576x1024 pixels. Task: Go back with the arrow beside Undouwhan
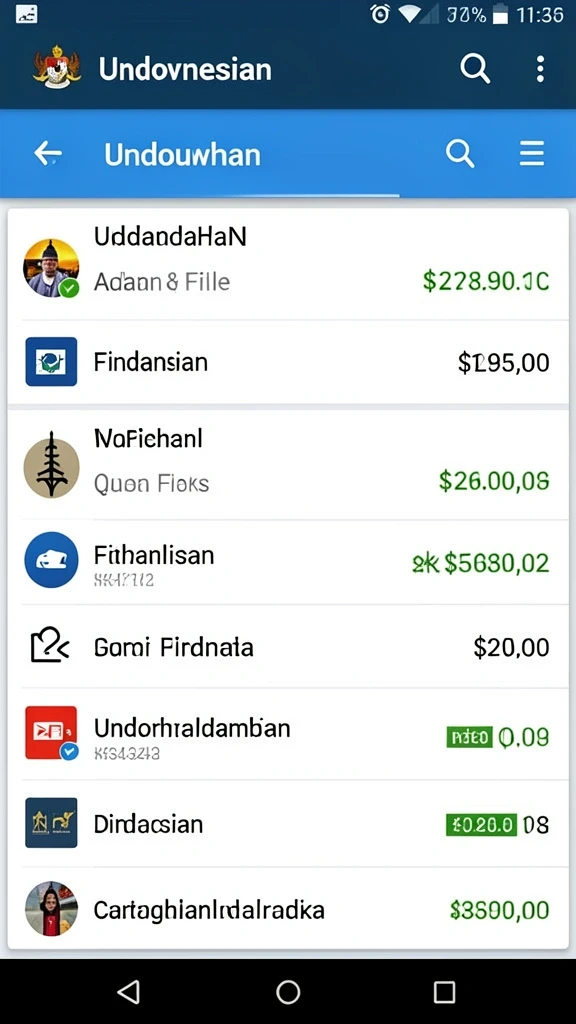48,154
